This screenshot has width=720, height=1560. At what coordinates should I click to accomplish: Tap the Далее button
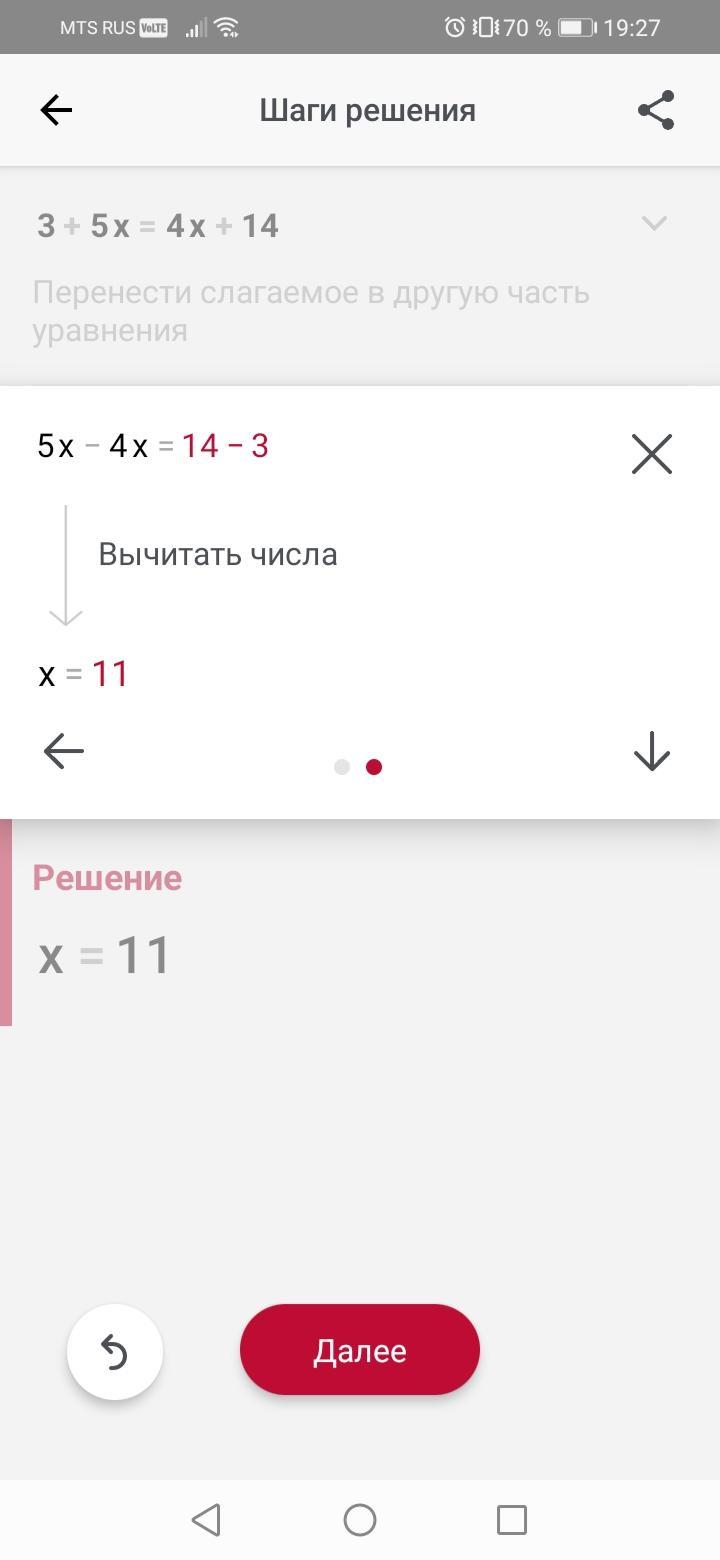[x=360, y=1350]
